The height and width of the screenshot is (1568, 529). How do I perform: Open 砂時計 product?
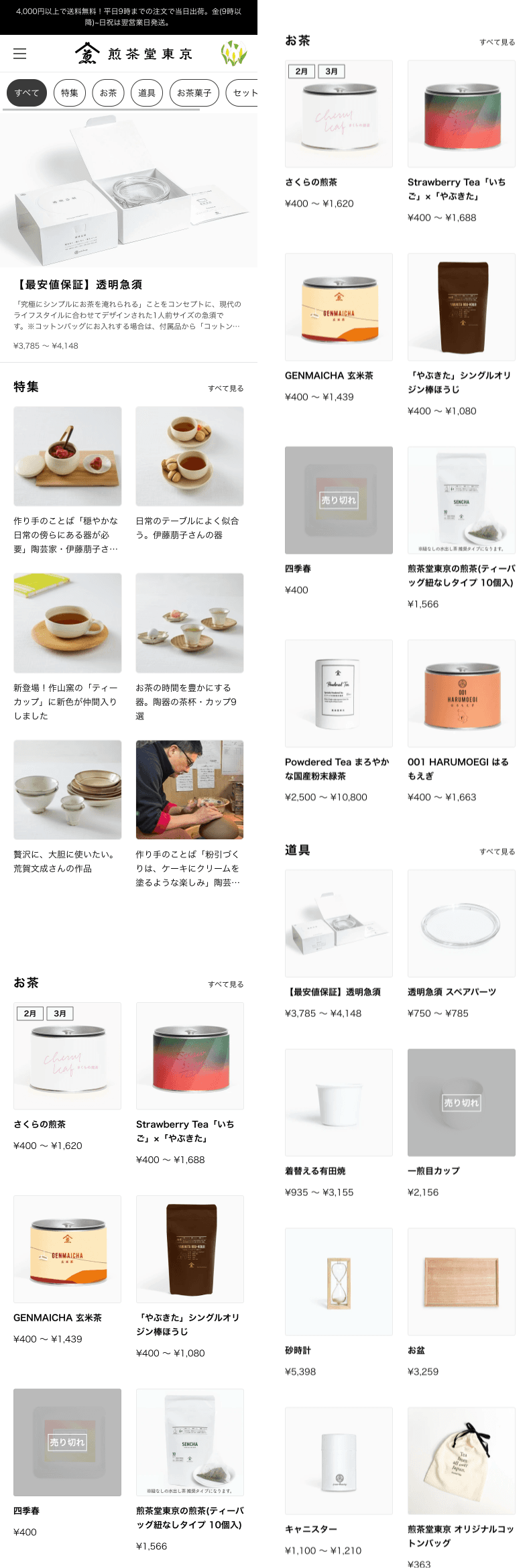339,1281
